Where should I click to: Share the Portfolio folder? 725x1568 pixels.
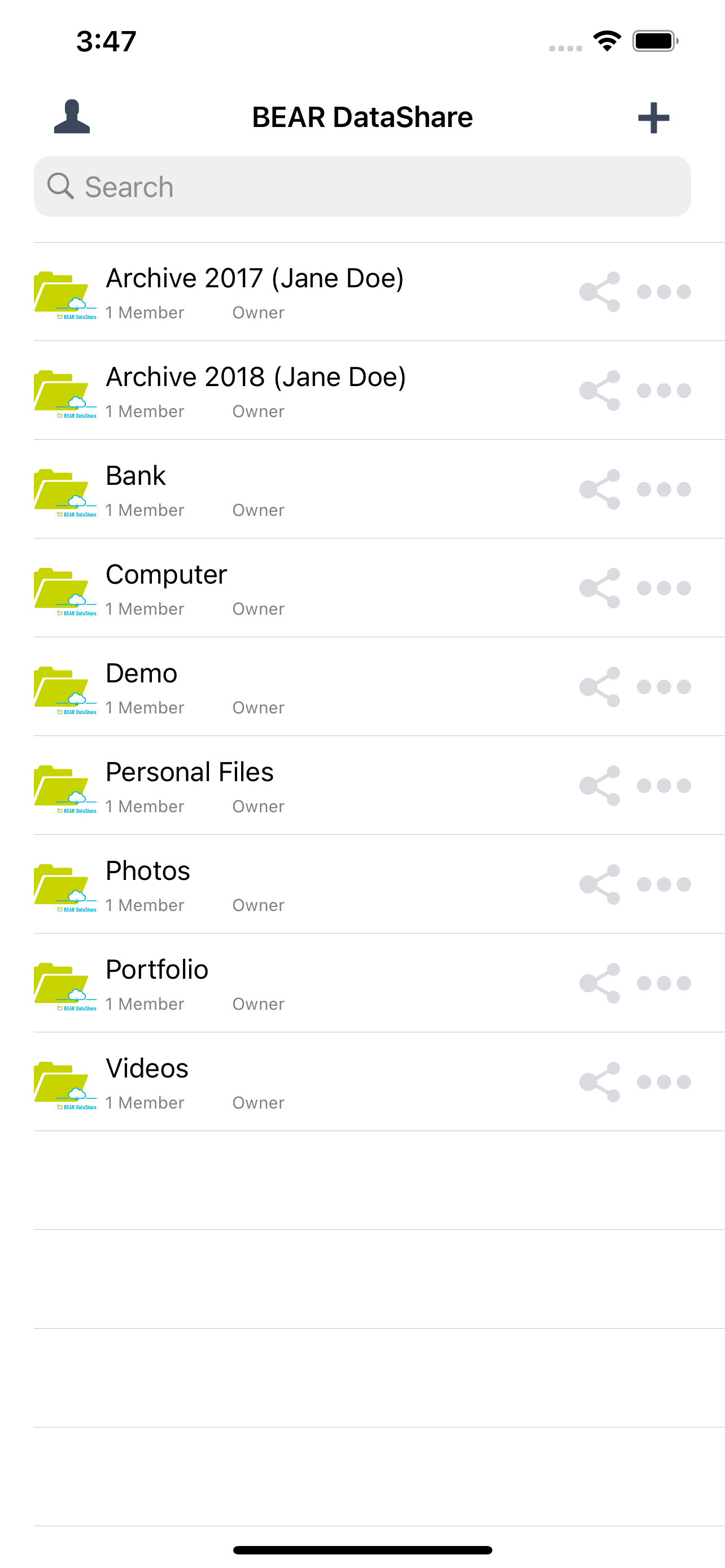pos(600,983)
